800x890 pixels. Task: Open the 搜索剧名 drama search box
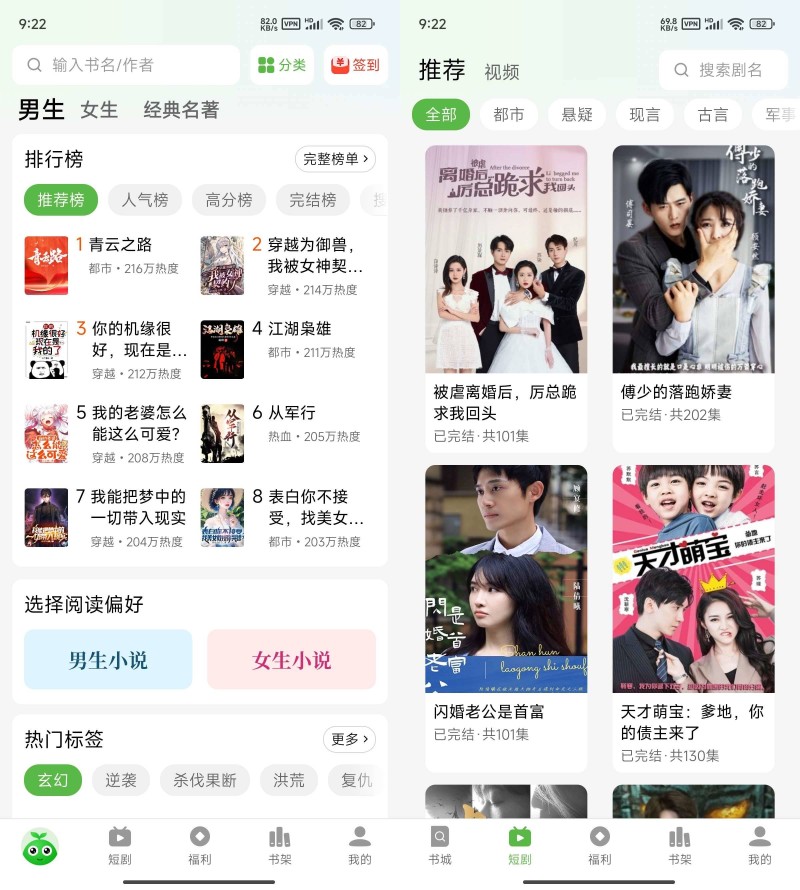coord(723,70)
